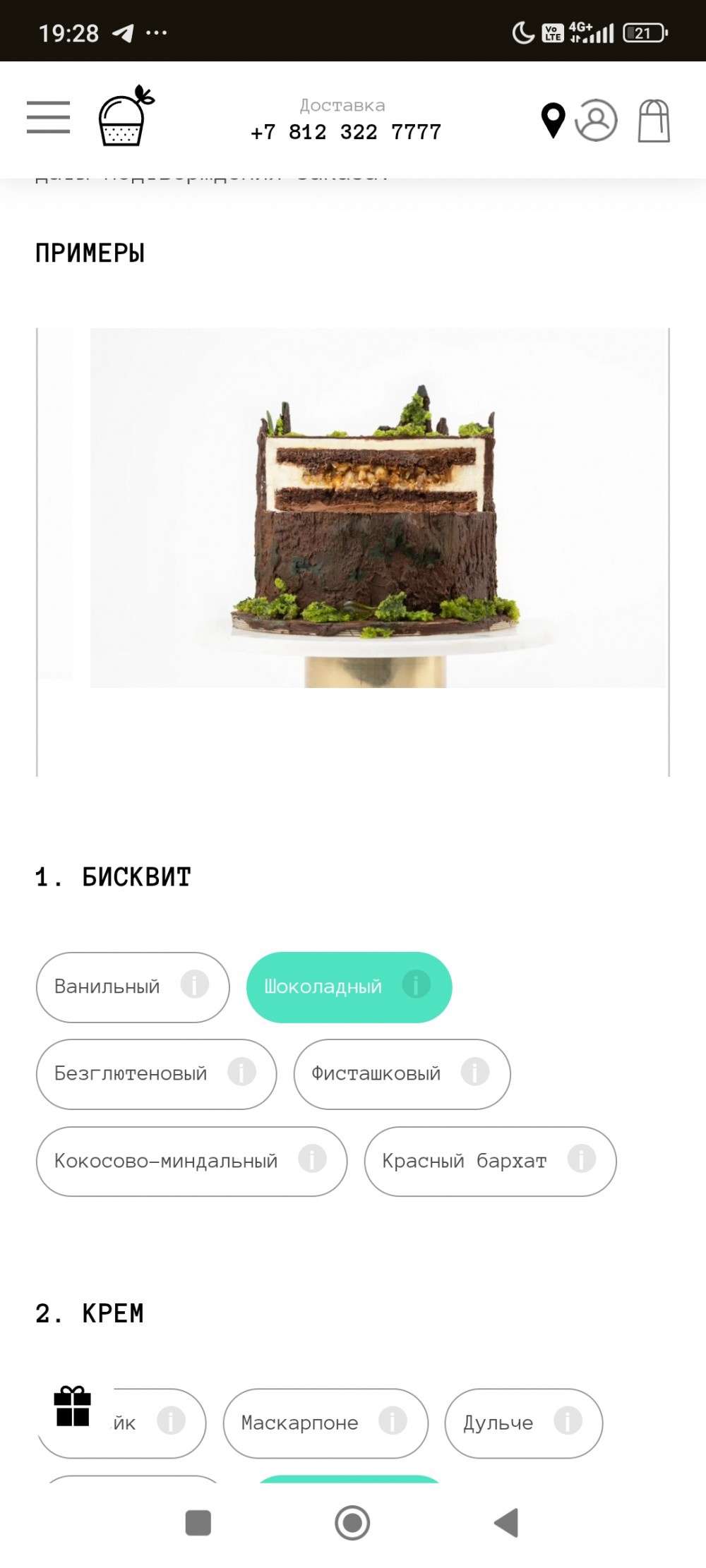Image resolution: width=706 pixels, height=1568 pixels.
Task: Select the Дульче cream
Action: pos(498,1423)
